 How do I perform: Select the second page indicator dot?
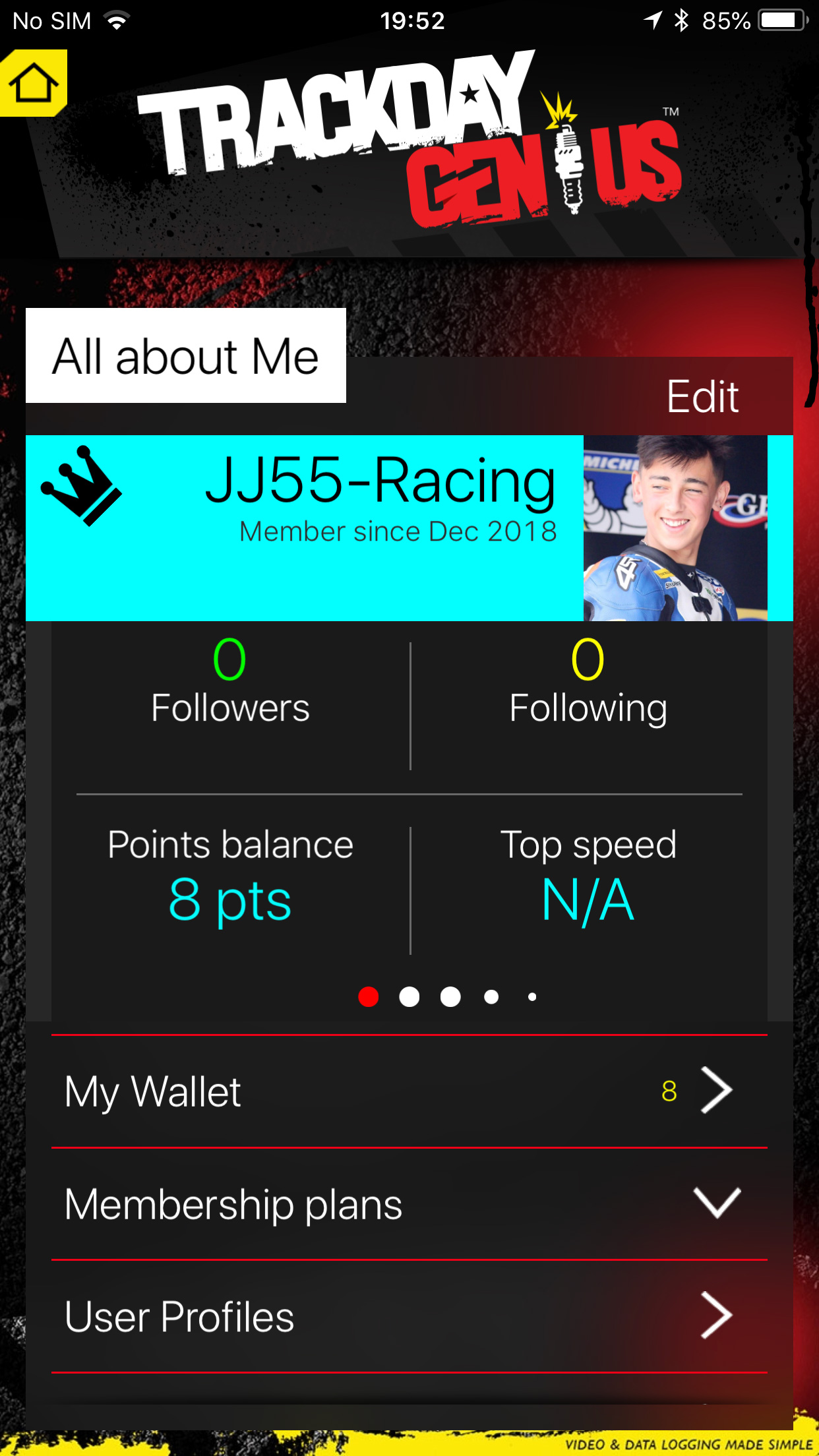point(409,996)
